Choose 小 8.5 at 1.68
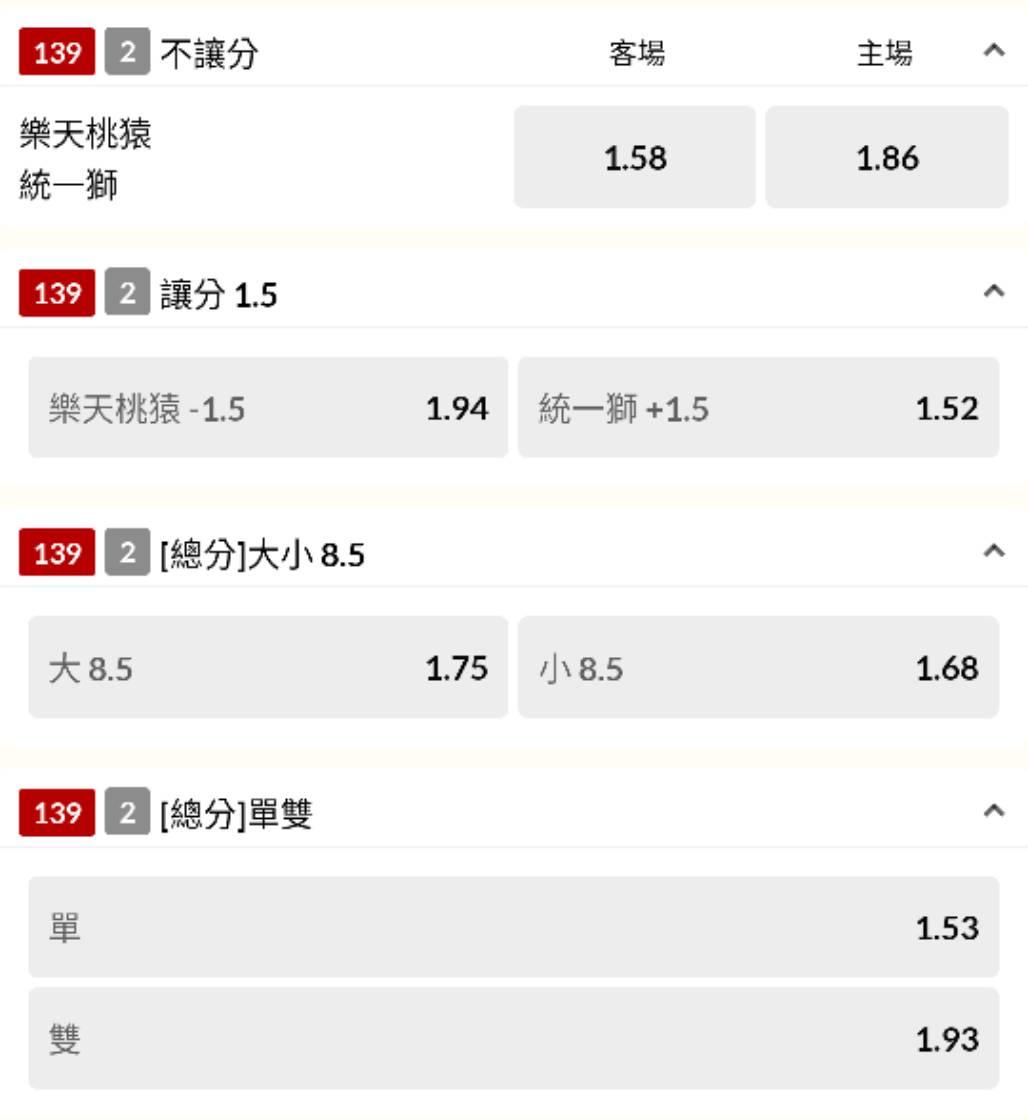The image size is (1028, 1120). (758, 667)
